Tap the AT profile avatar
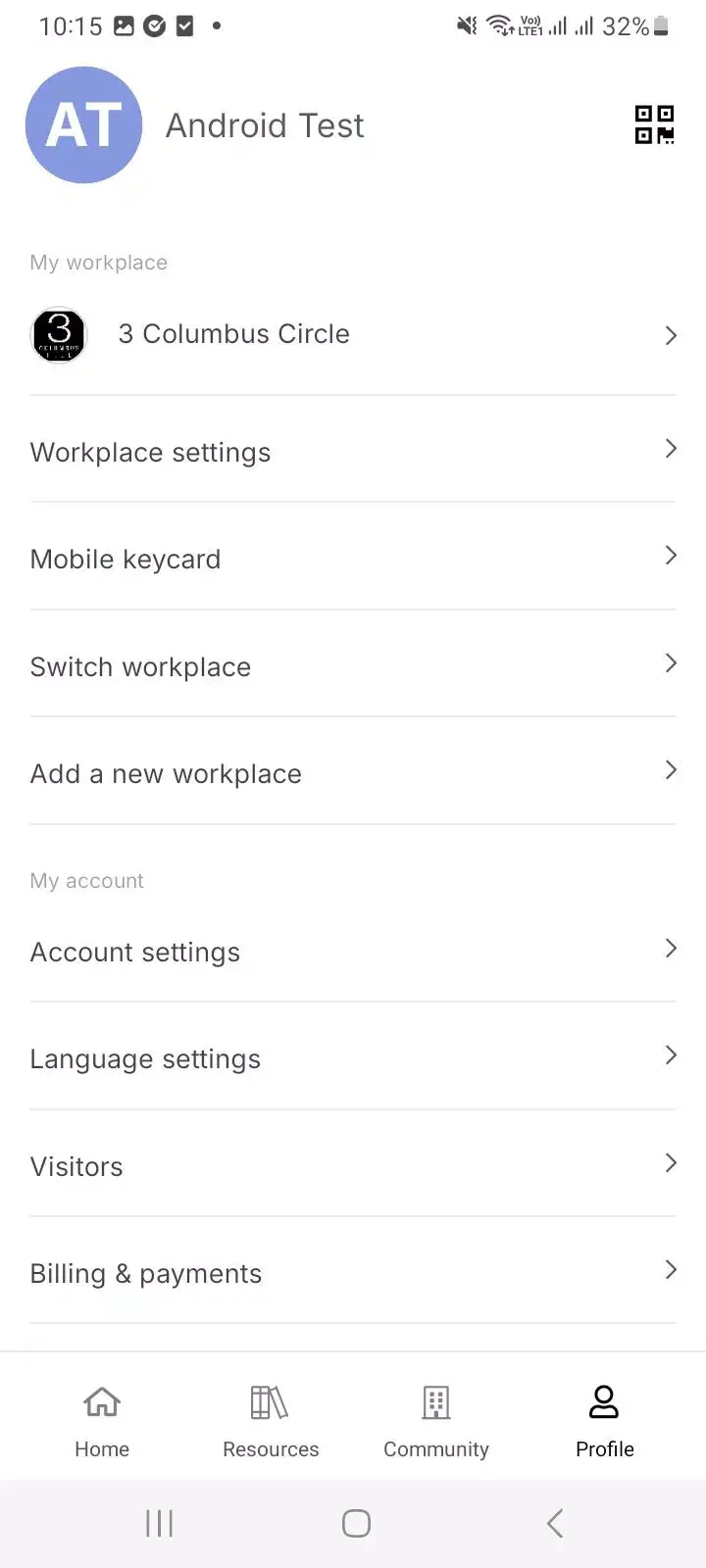This screenshot has width=706, height=1568. point(84,125)
